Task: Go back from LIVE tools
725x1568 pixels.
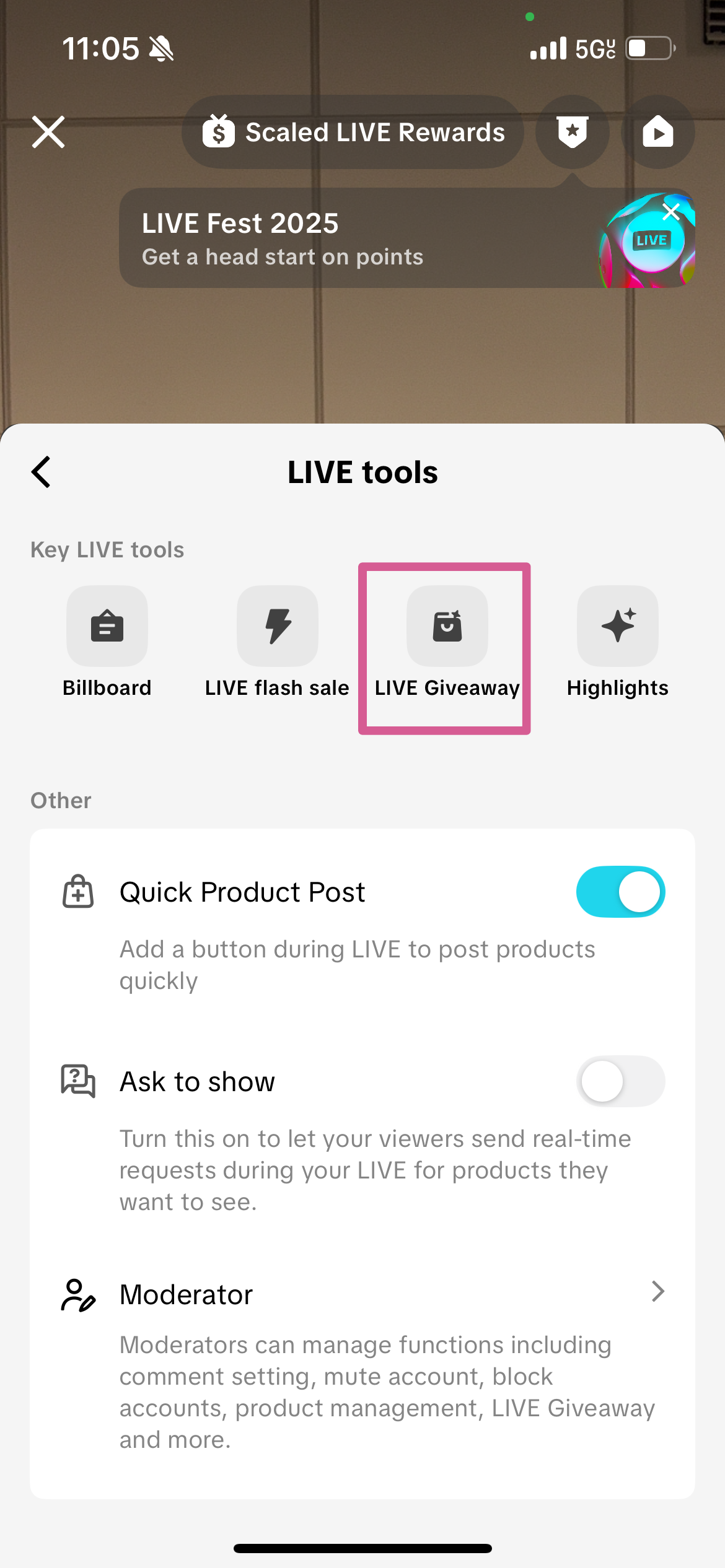Action: coord(42,472)
